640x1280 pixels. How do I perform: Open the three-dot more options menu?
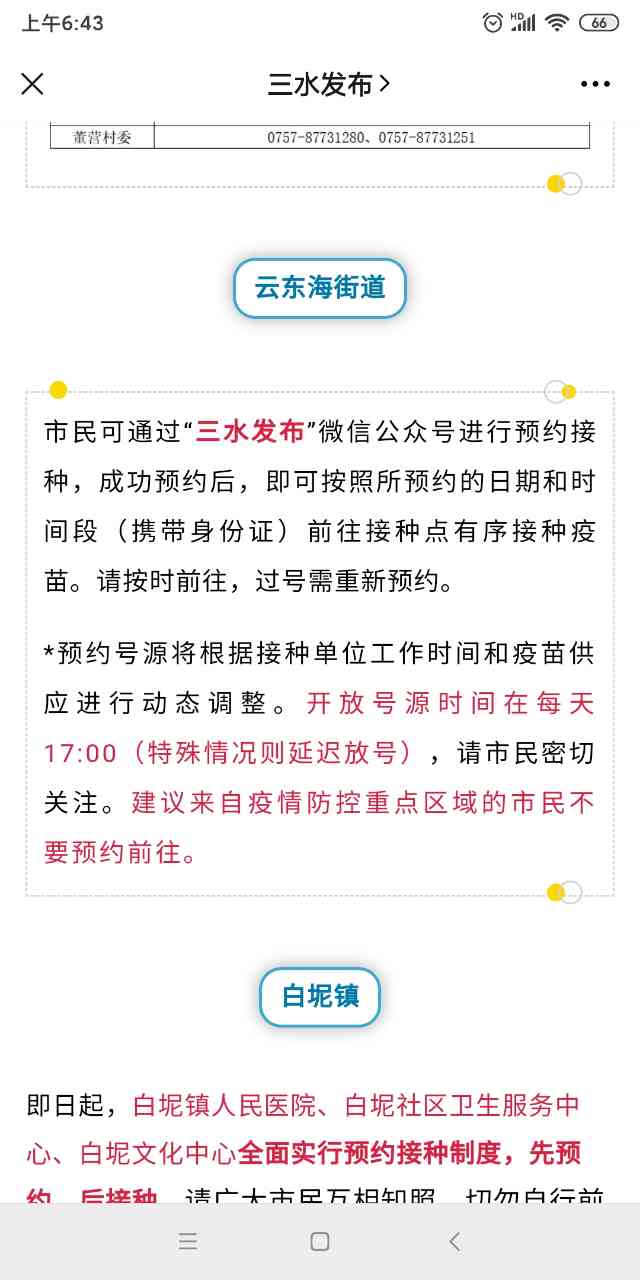pyautogui.click(x=595, y=84)
